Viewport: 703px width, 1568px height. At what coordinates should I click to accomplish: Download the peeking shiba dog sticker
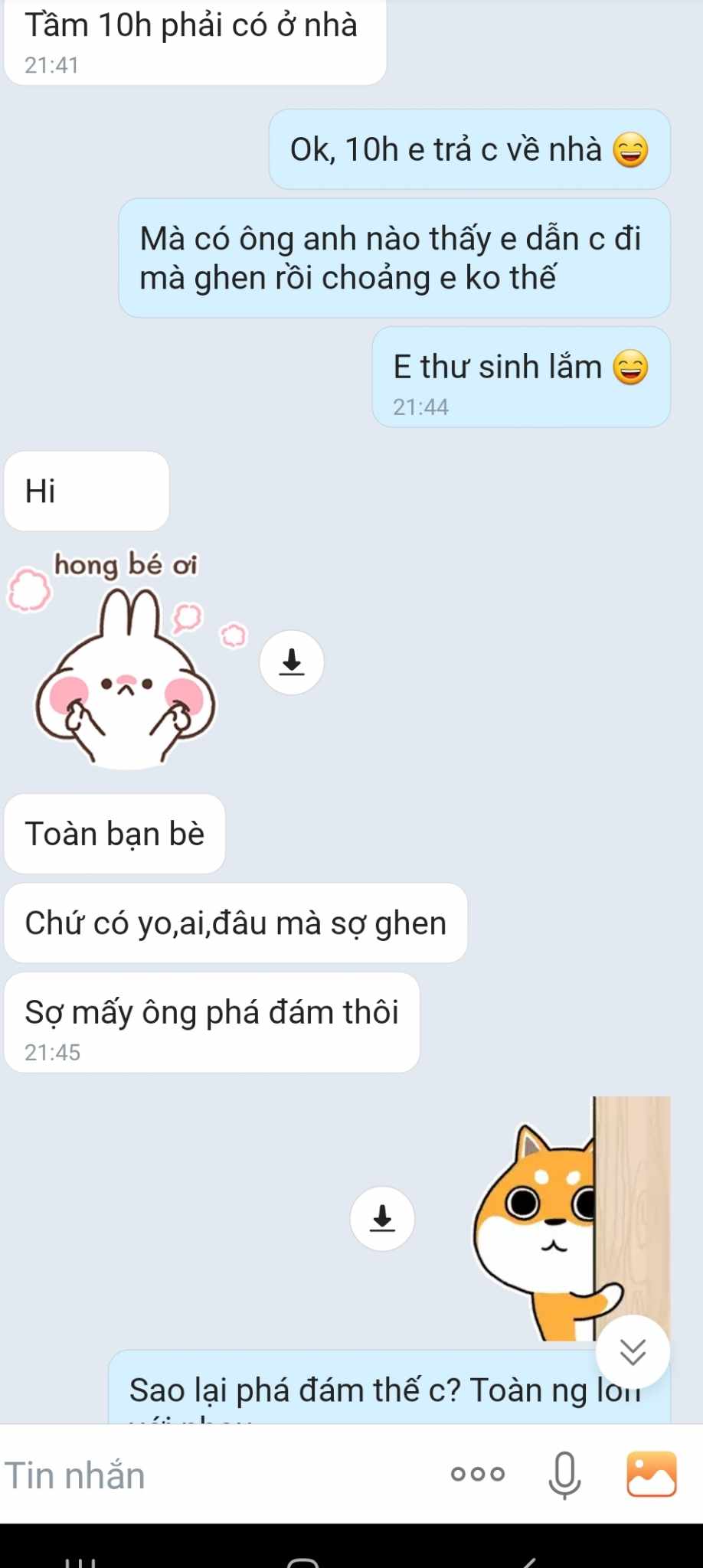coord(382,1218)
